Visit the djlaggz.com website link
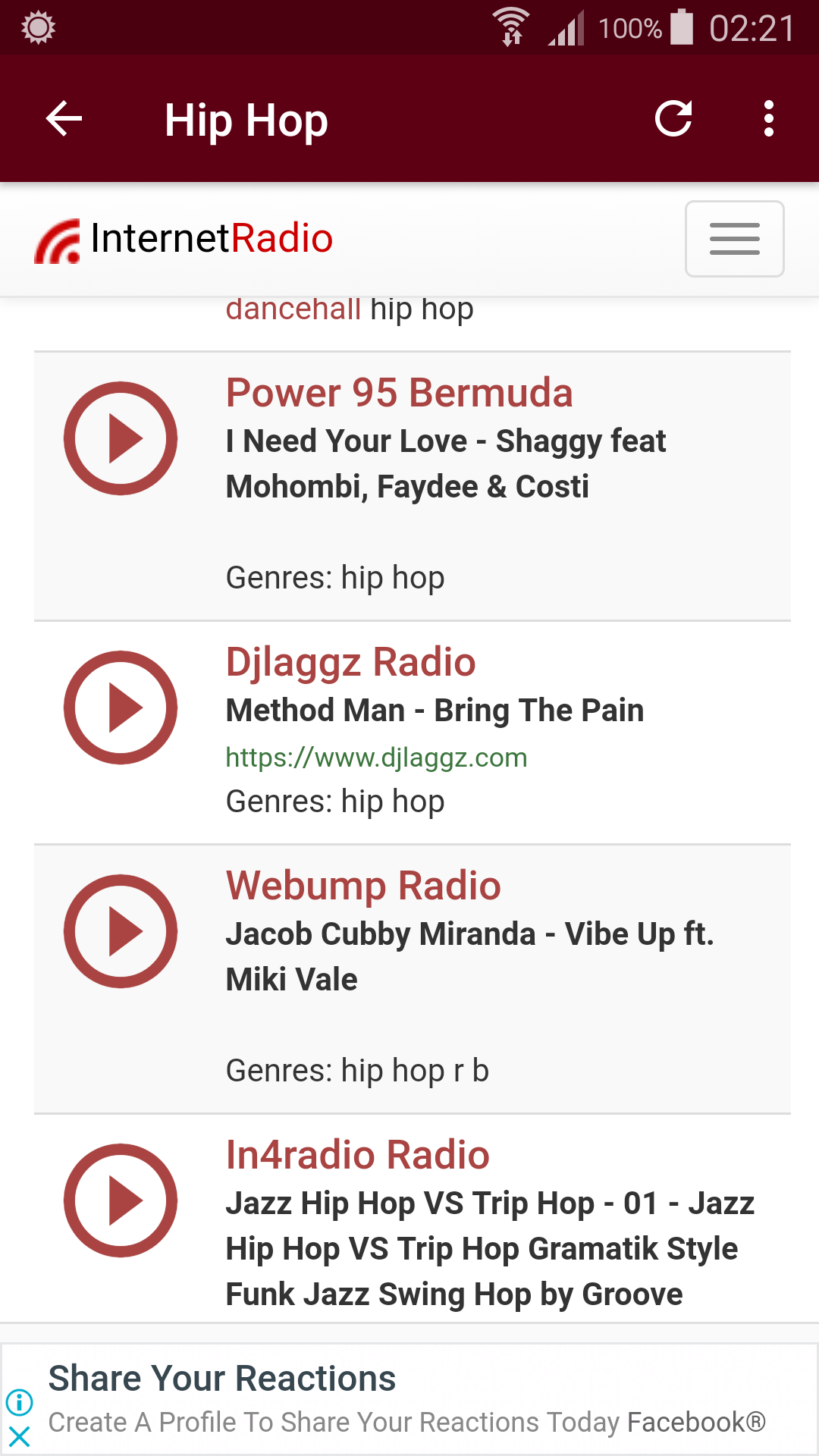Viewport: 819px width, 1456px height. (376, 758)
